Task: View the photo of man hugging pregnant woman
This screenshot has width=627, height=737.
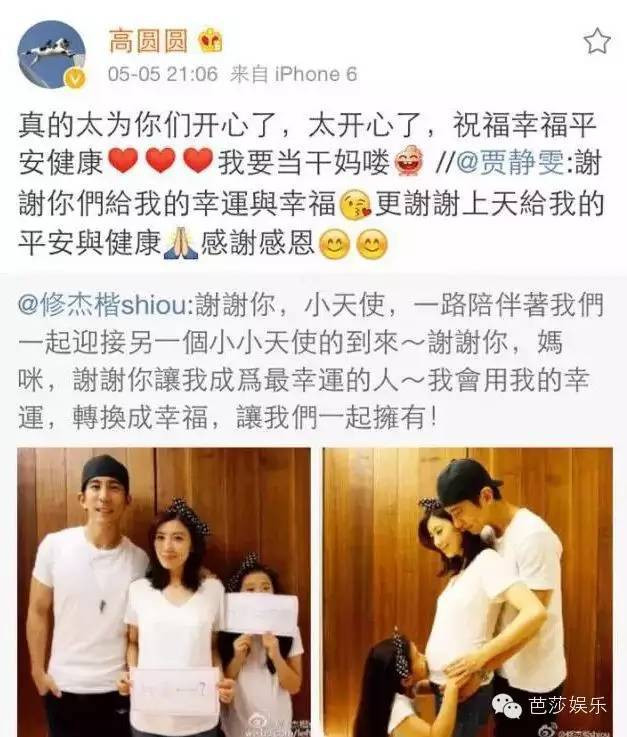Action: 467,591
